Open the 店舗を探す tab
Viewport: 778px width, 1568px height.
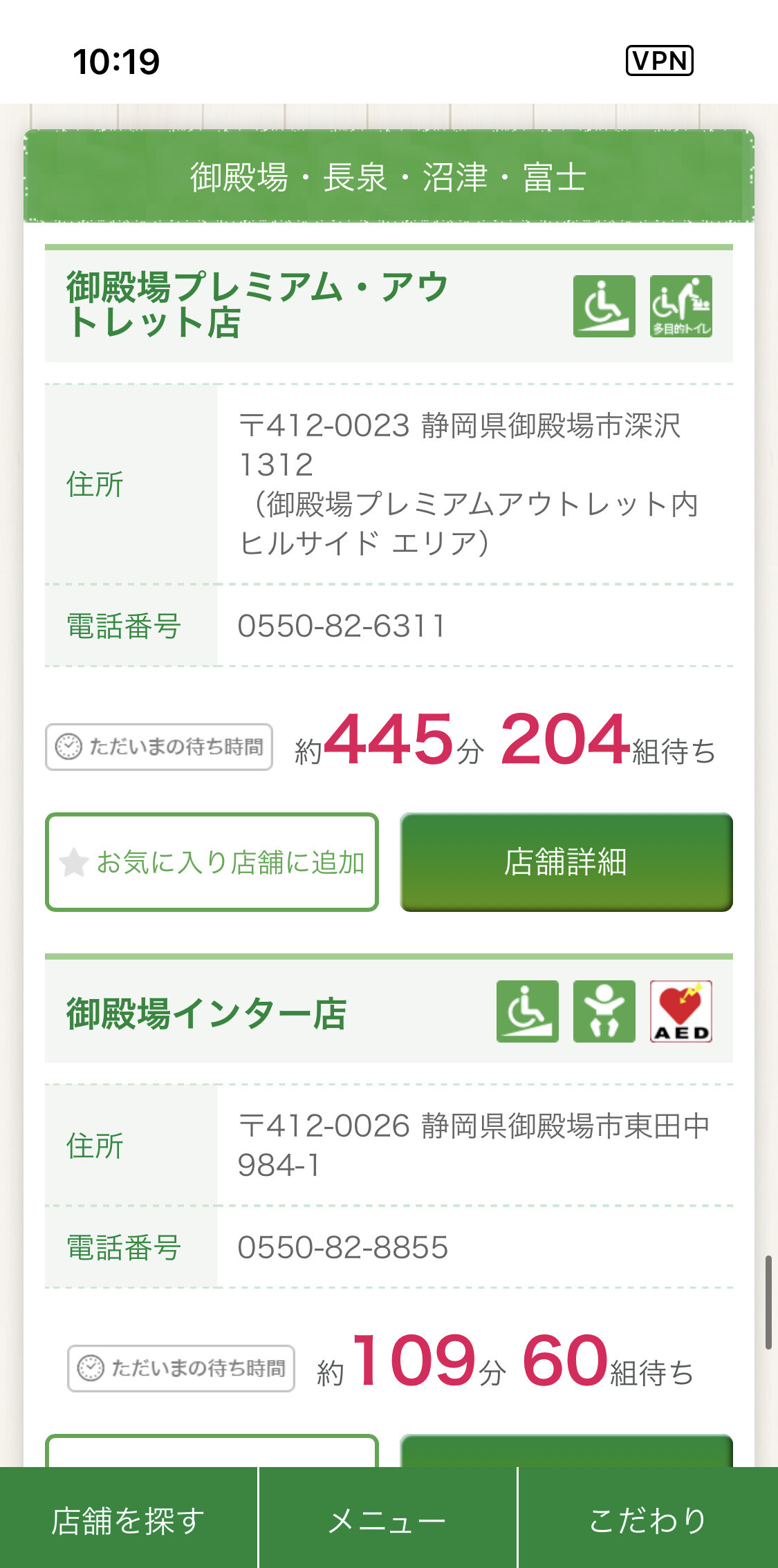(129, 1520)
